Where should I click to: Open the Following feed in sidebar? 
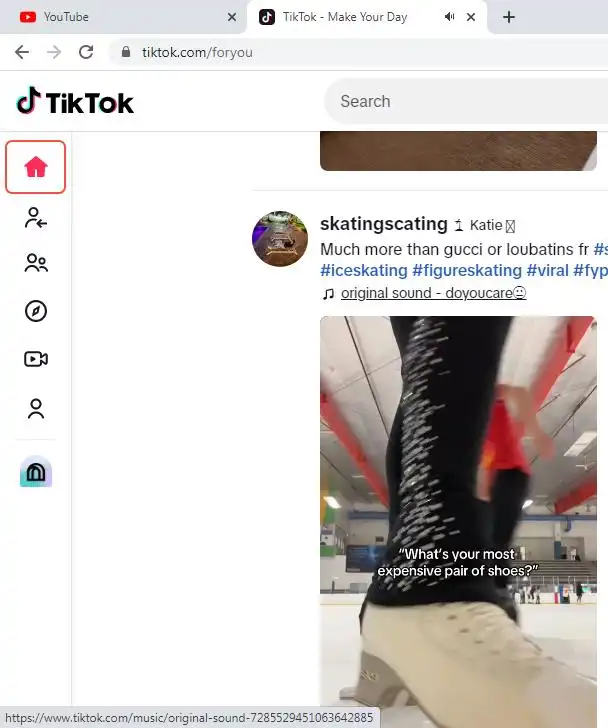tap(36, 218)
